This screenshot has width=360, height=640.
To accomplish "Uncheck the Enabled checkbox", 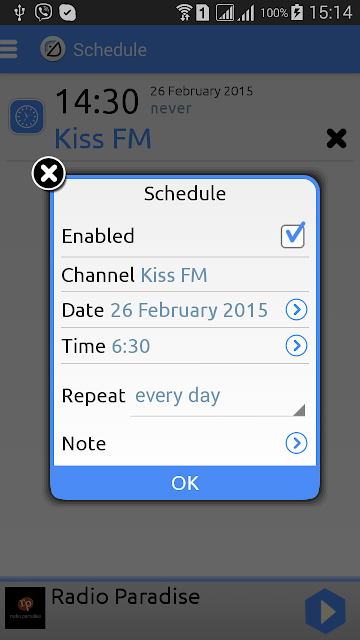I will point(293,236).
